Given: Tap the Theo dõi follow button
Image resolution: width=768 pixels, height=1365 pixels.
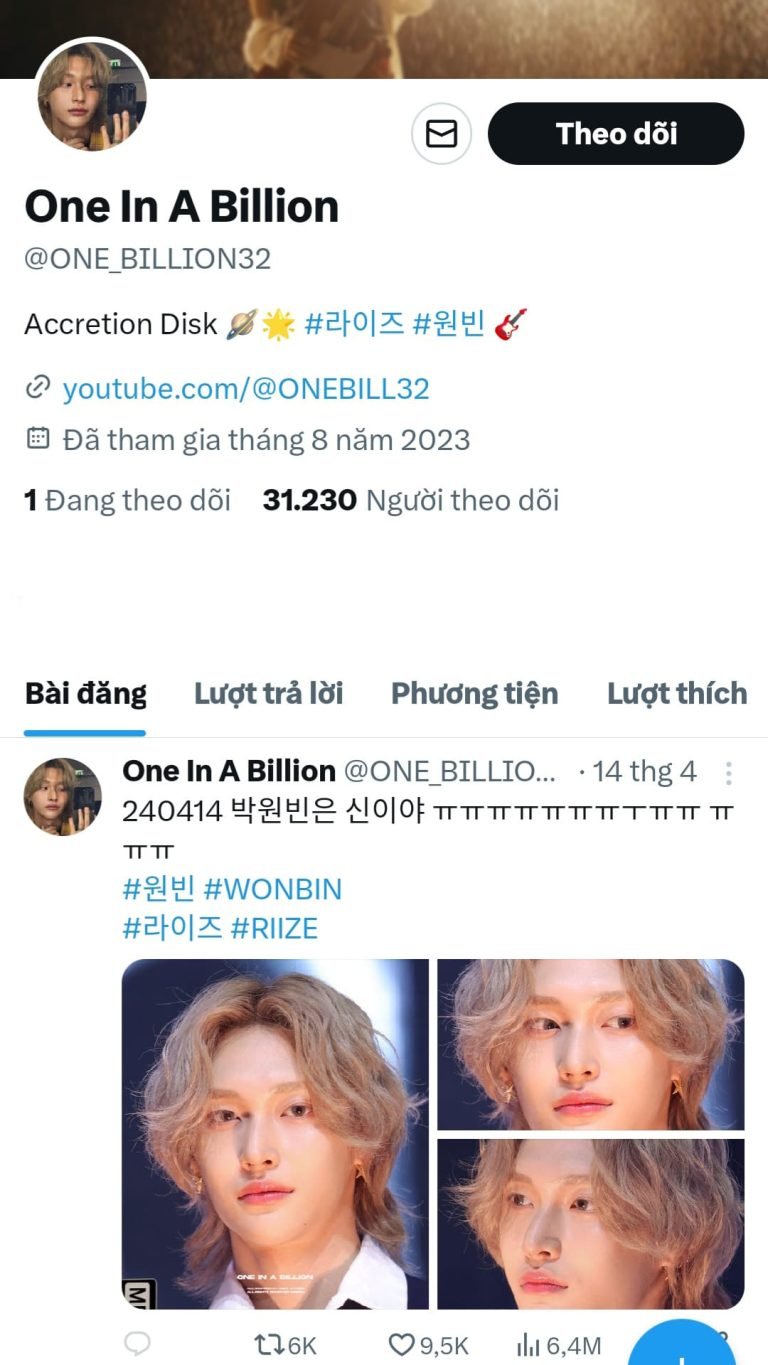Looking at the screenshot, I should click(616, 134).
